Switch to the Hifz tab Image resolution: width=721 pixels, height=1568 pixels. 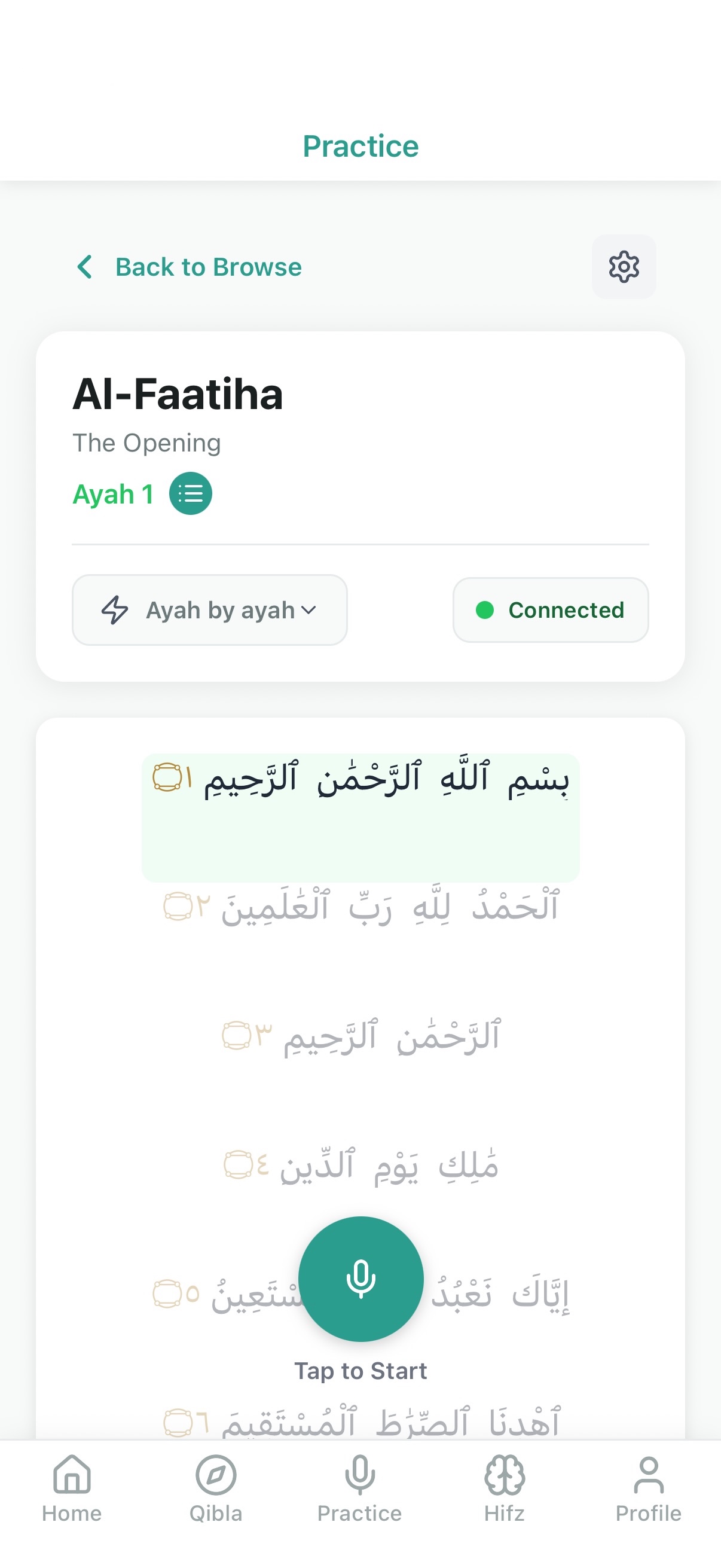pos(505,1489)
